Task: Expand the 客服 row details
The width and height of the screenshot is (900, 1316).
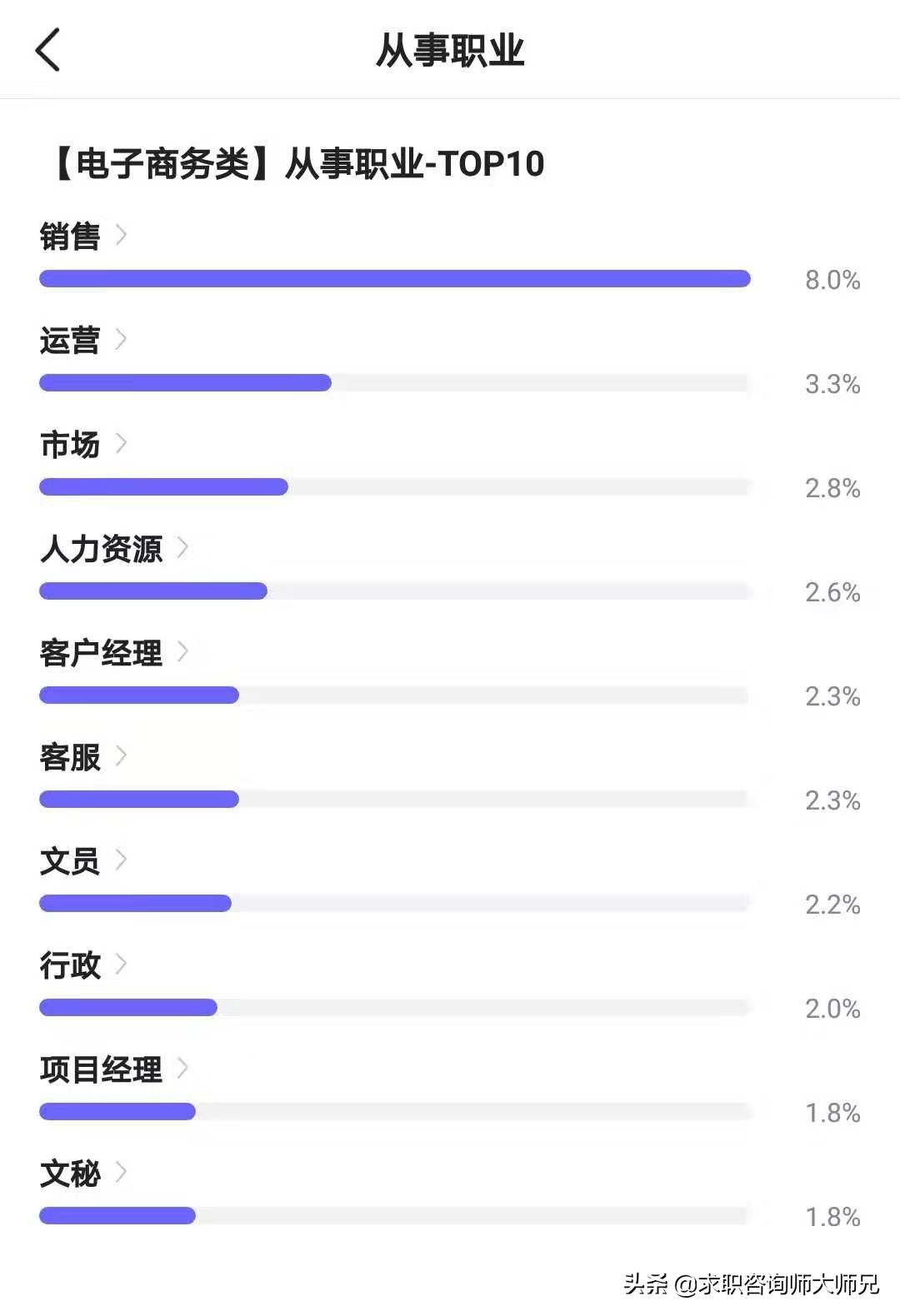Action: click(122, 756)
